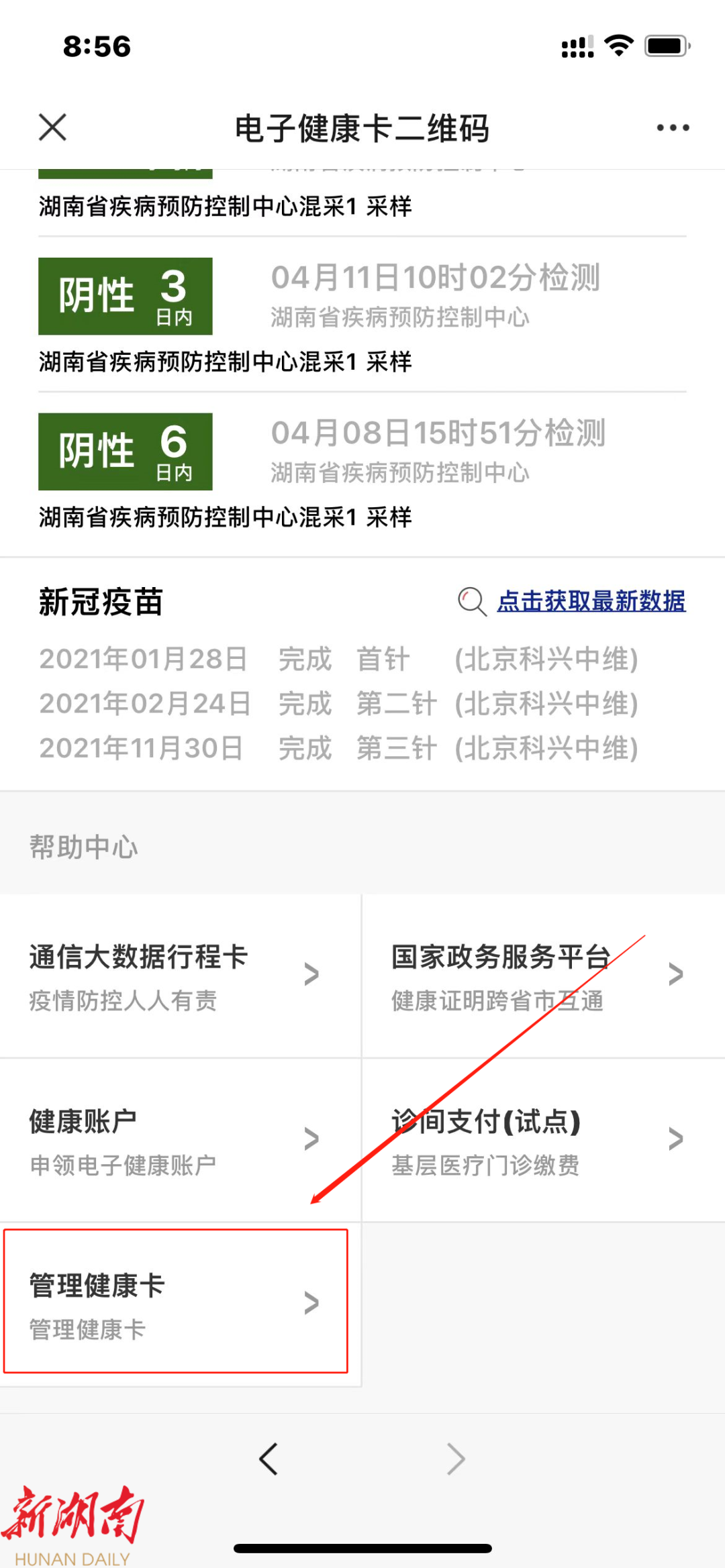Select 管理健康卡
This screenshot has height=1568, width=725.
tap(176, 1303)
